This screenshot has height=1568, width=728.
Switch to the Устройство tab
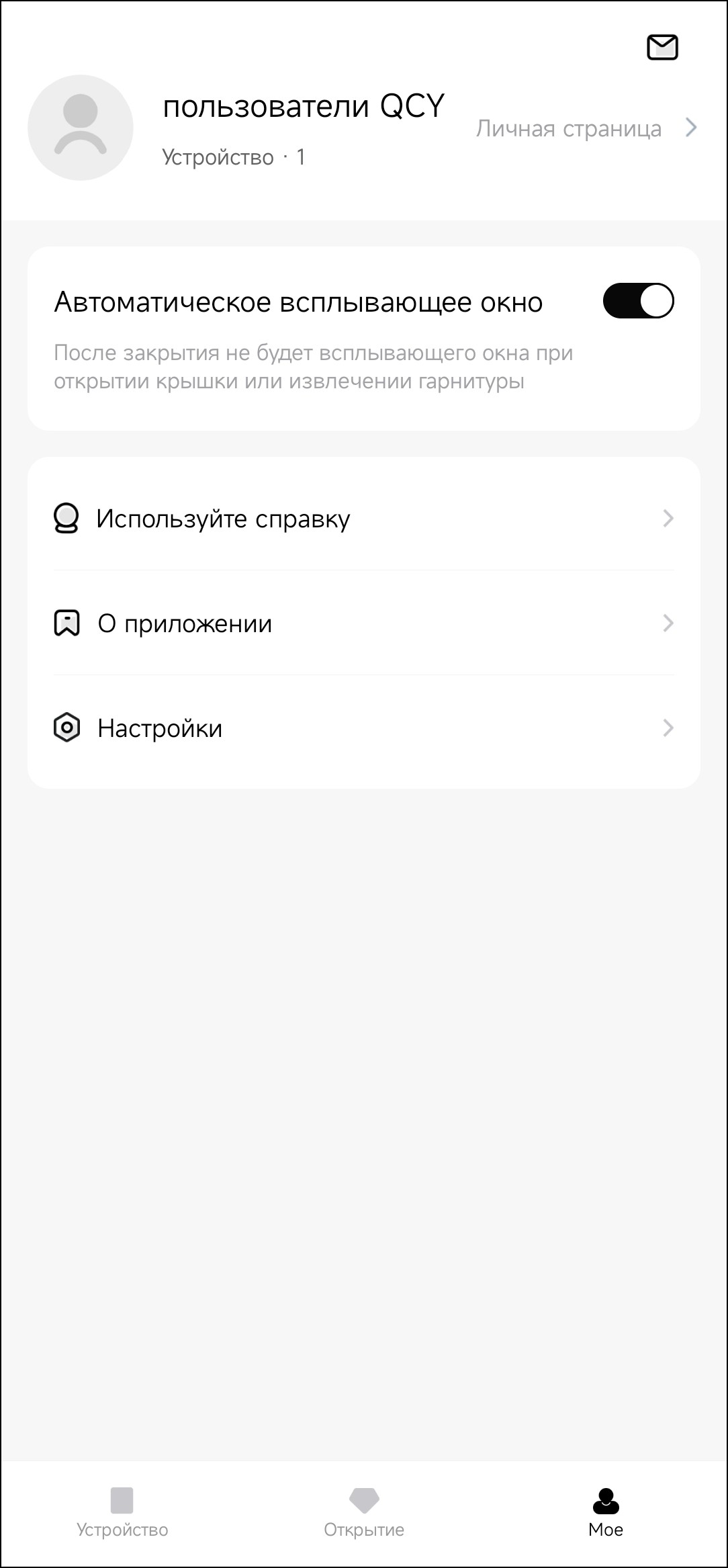(x=122, y=1510)
